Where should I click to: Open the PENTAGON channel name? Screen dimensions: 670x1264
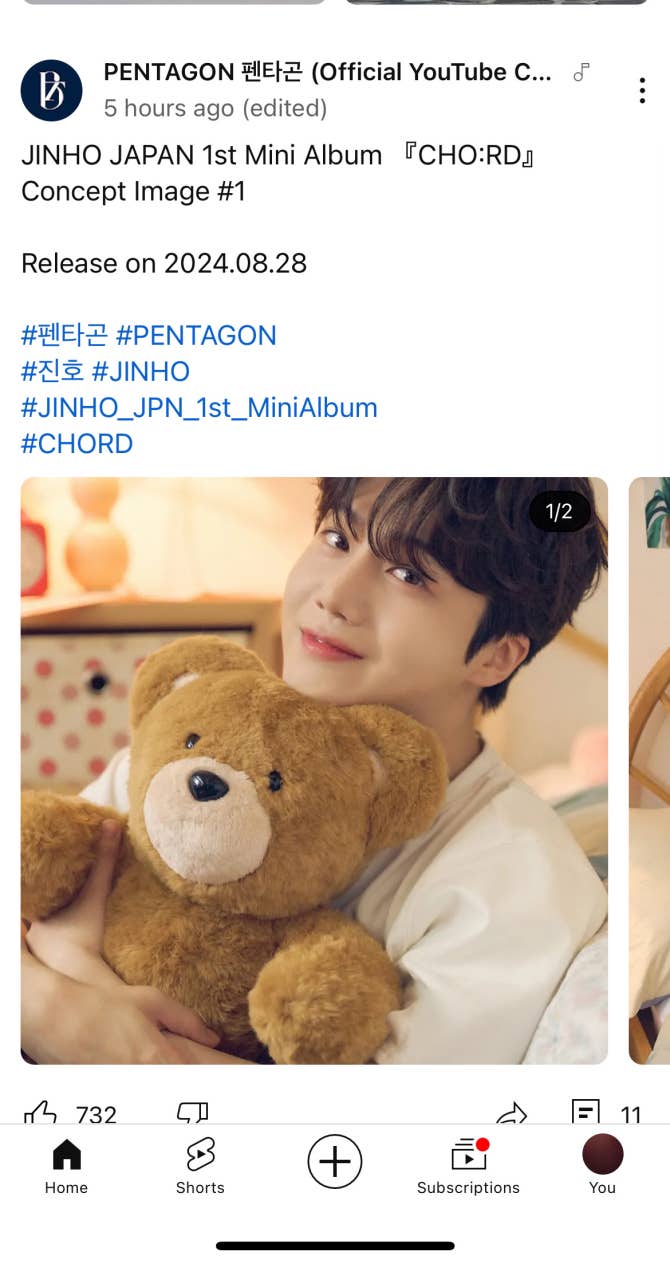pos(327,72)
